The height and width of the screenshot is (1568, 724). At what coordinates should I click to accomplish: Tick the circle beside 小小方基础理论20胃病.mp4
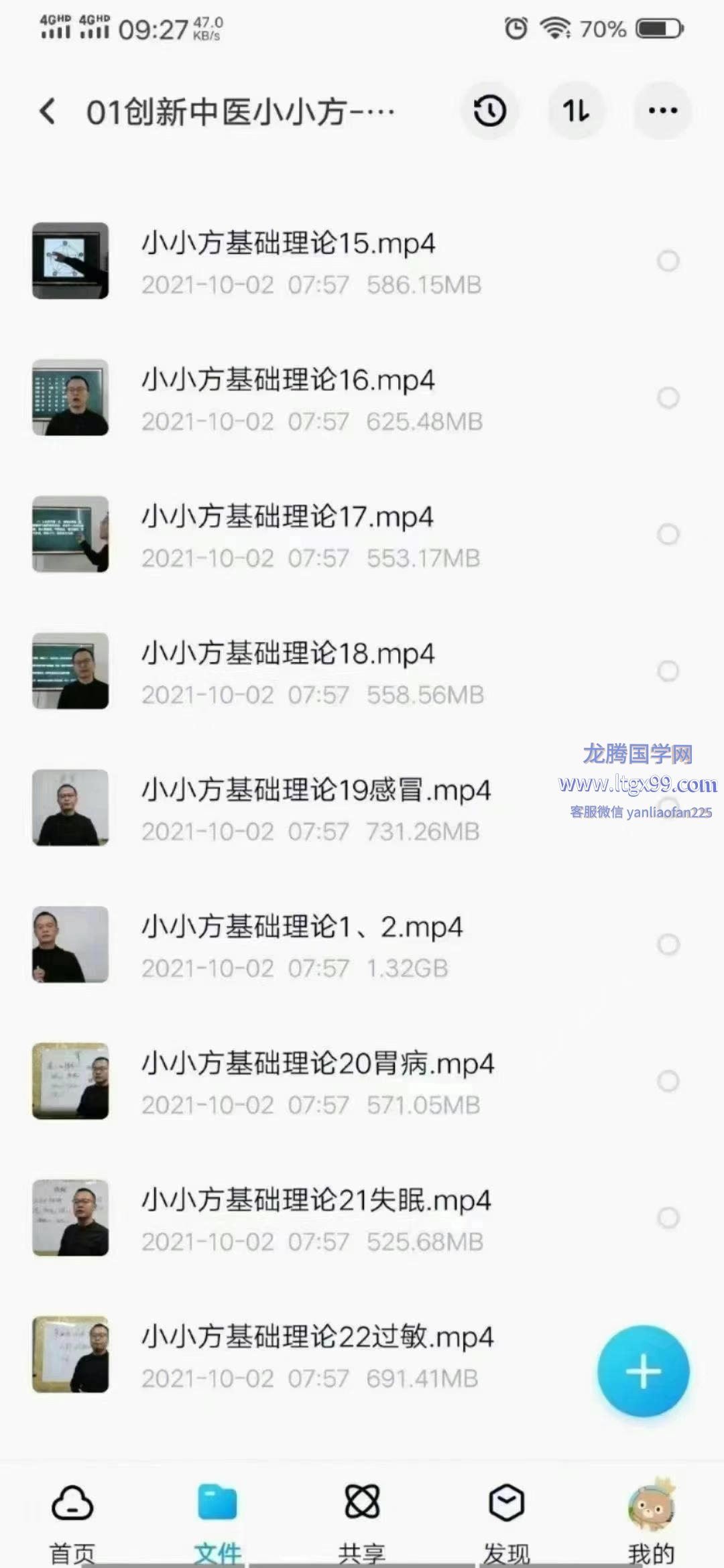[668, 1081]
